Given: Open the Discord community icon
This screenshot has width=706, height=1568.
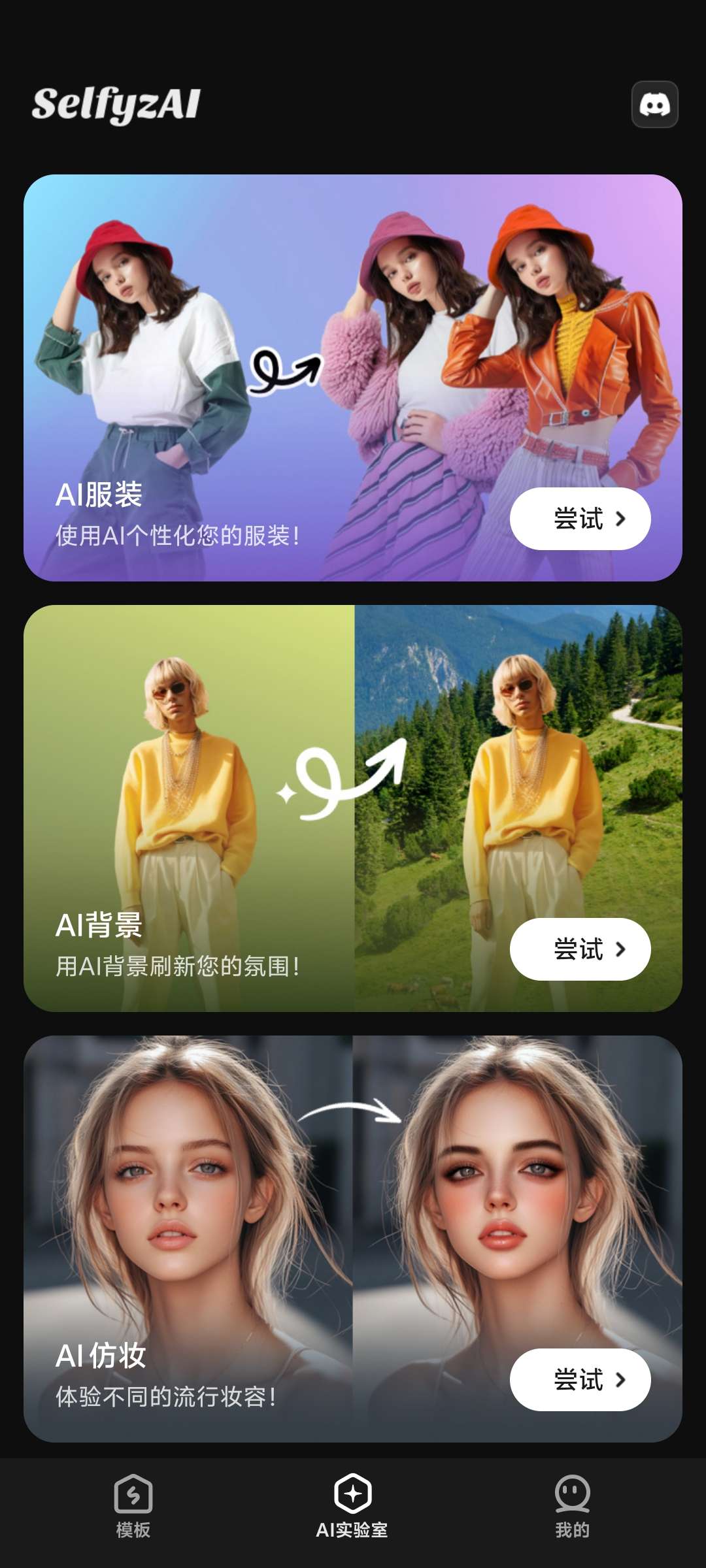Looking at the screenshot, I should (x=654, y=105).
